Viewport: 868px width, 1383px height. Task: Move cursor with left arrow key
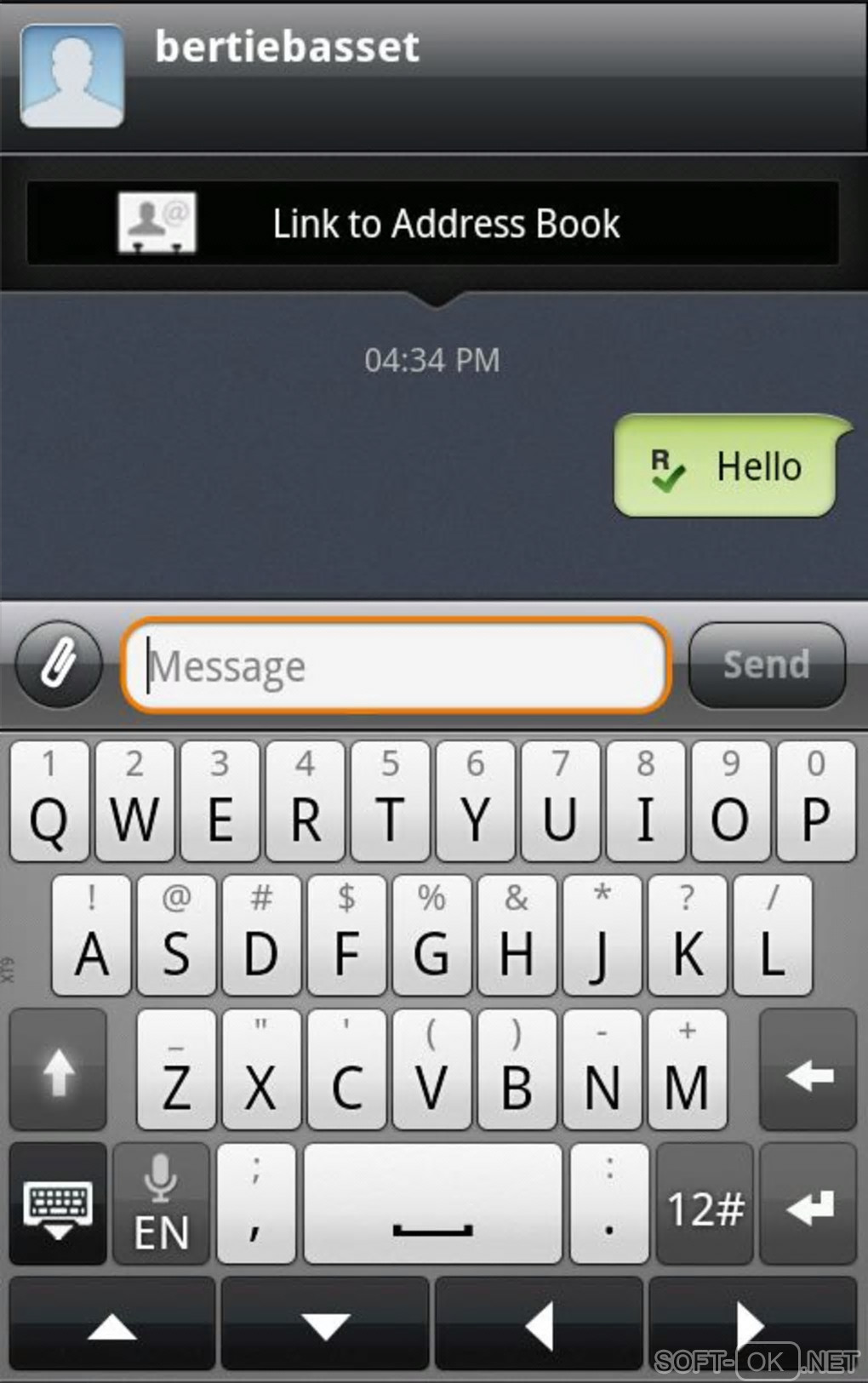click(x=539, y=1324)
